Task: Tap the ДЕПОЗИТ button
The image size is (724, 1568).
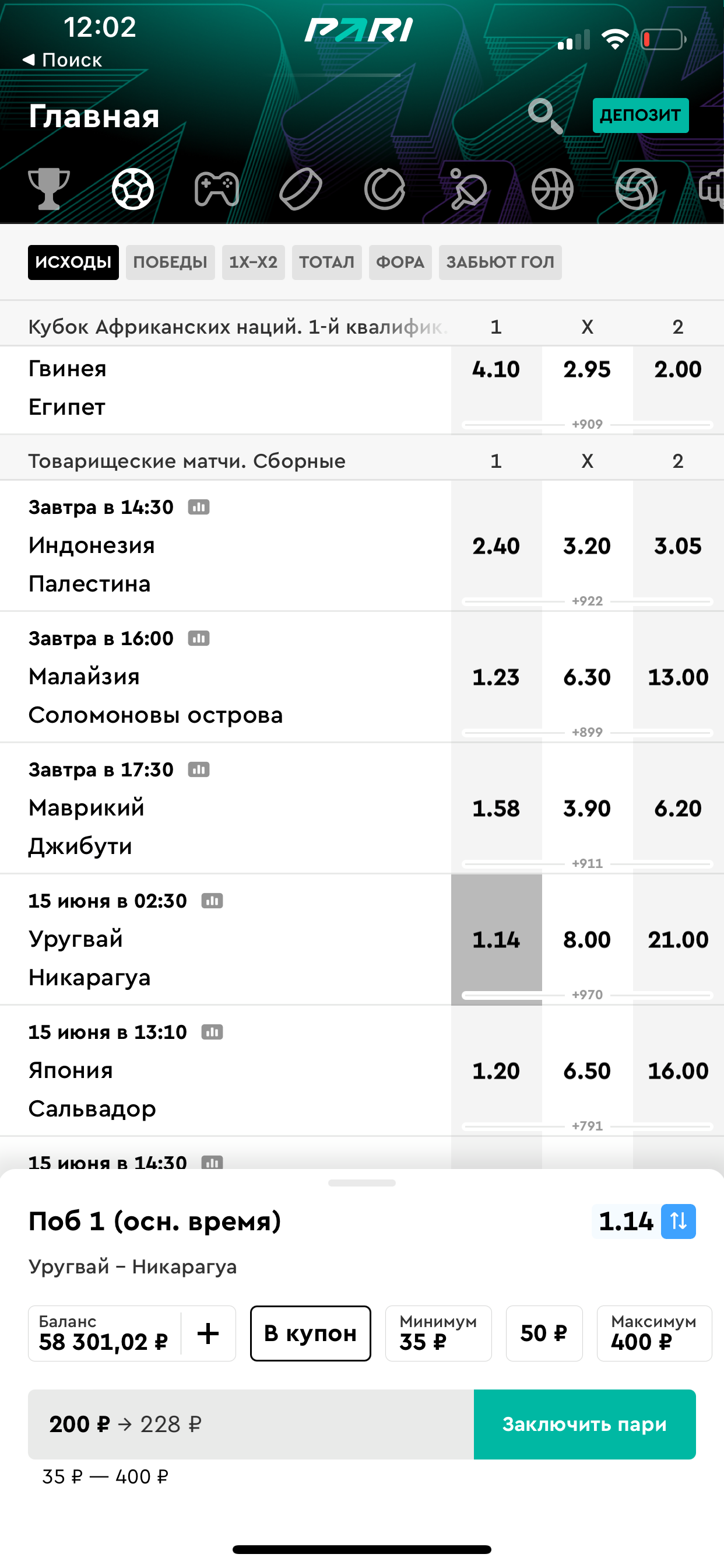Action: point(640,115)
